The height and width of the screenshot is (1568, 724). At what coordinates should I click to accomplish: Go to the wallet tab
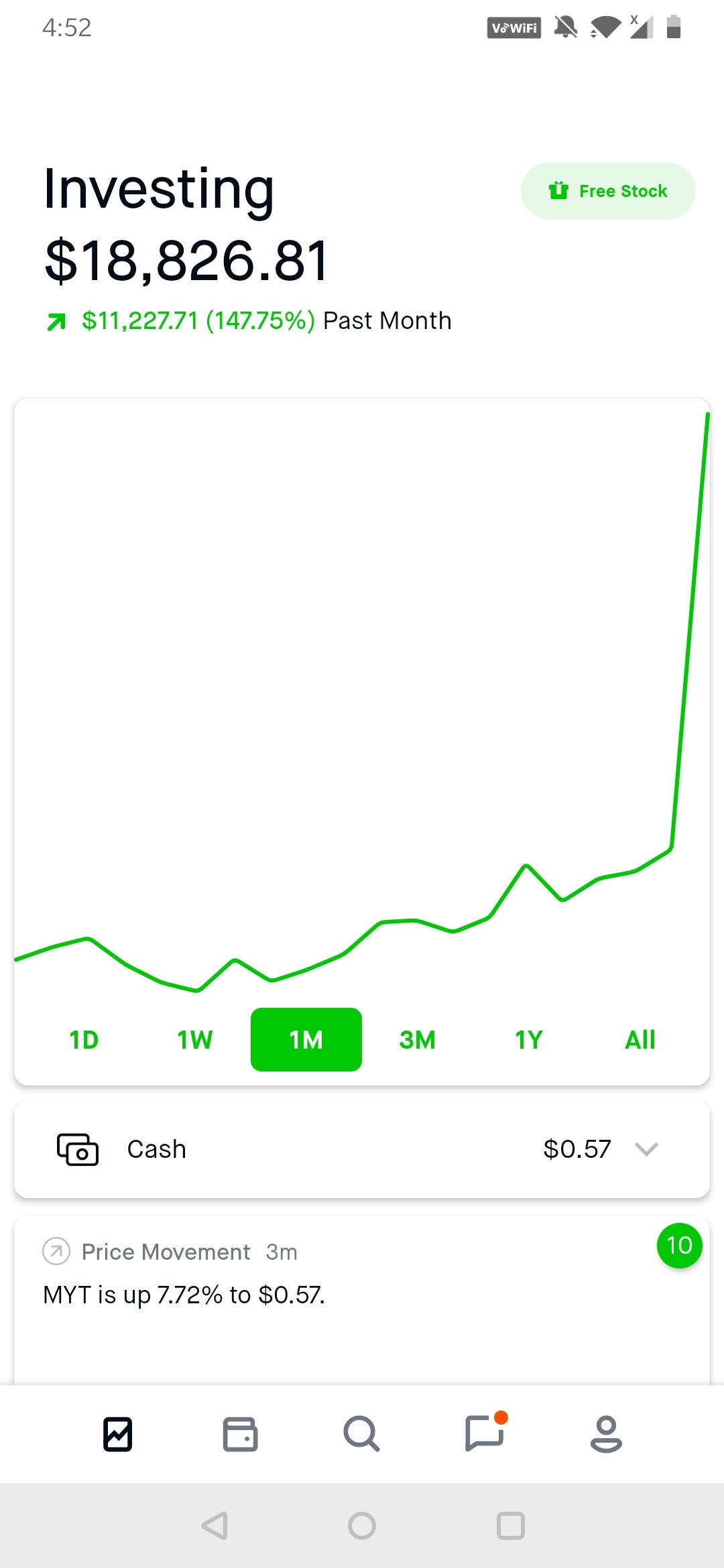(x=240, y=1434)
